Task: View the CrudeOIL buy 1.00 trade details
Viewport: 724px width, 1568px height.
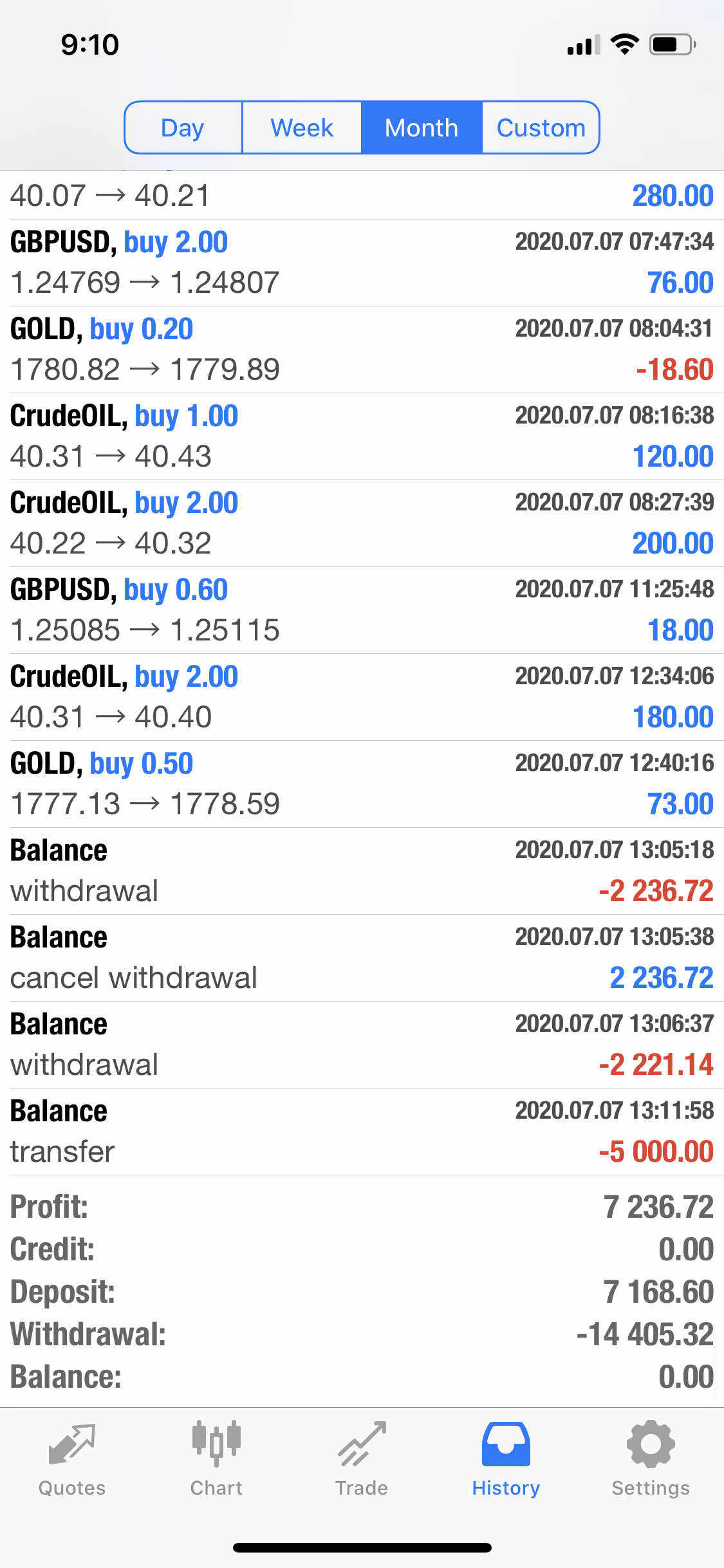Action: (362, 436)
